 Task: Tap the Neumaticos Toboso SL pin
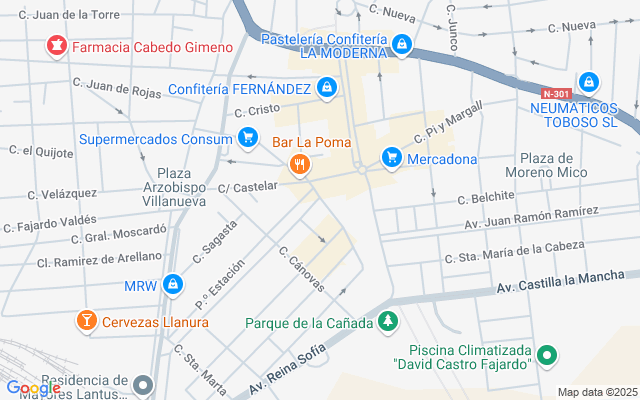[x=590, y=80]
